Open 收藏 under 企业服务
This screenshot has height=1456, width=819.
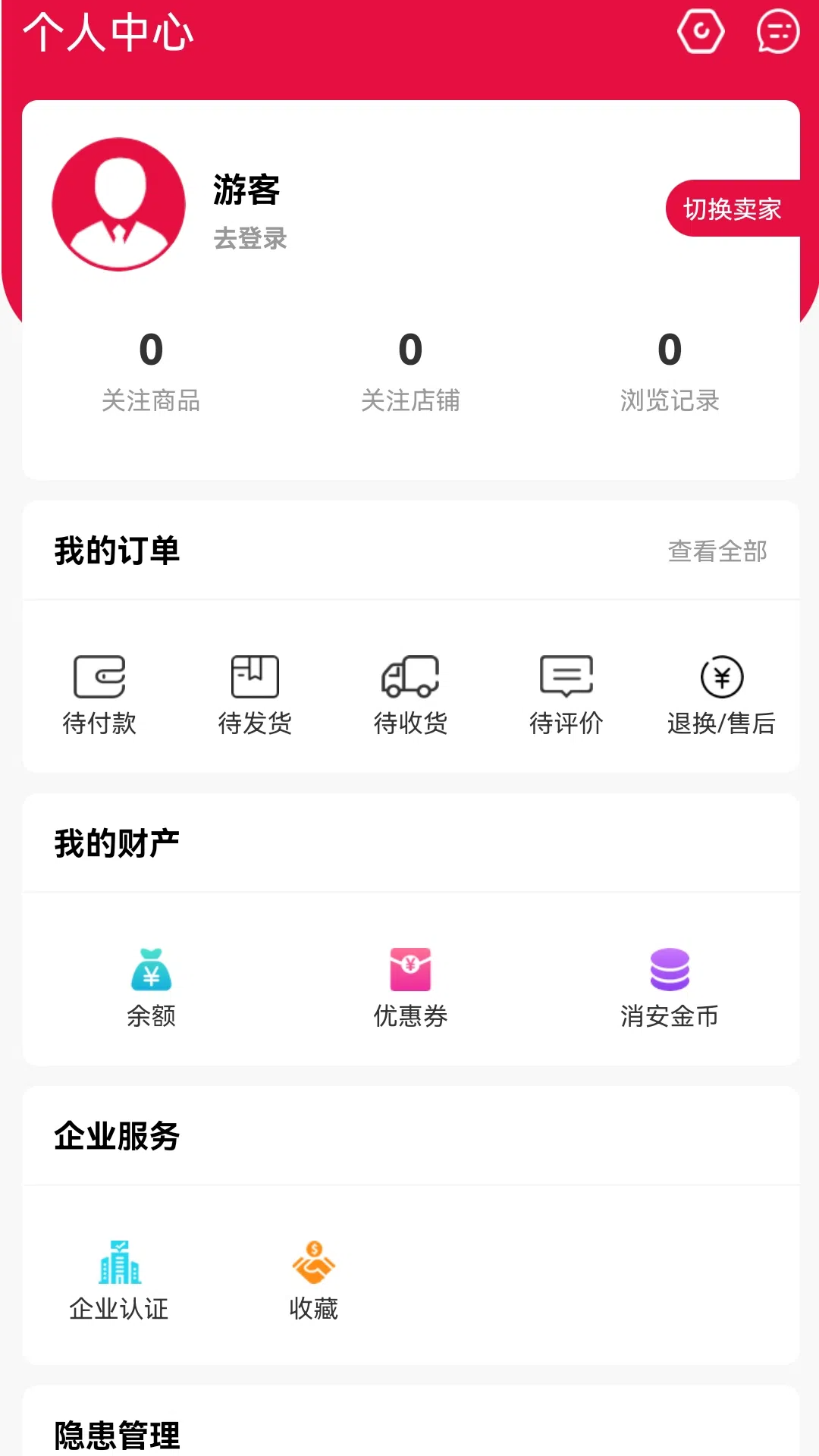point(314,1280)
